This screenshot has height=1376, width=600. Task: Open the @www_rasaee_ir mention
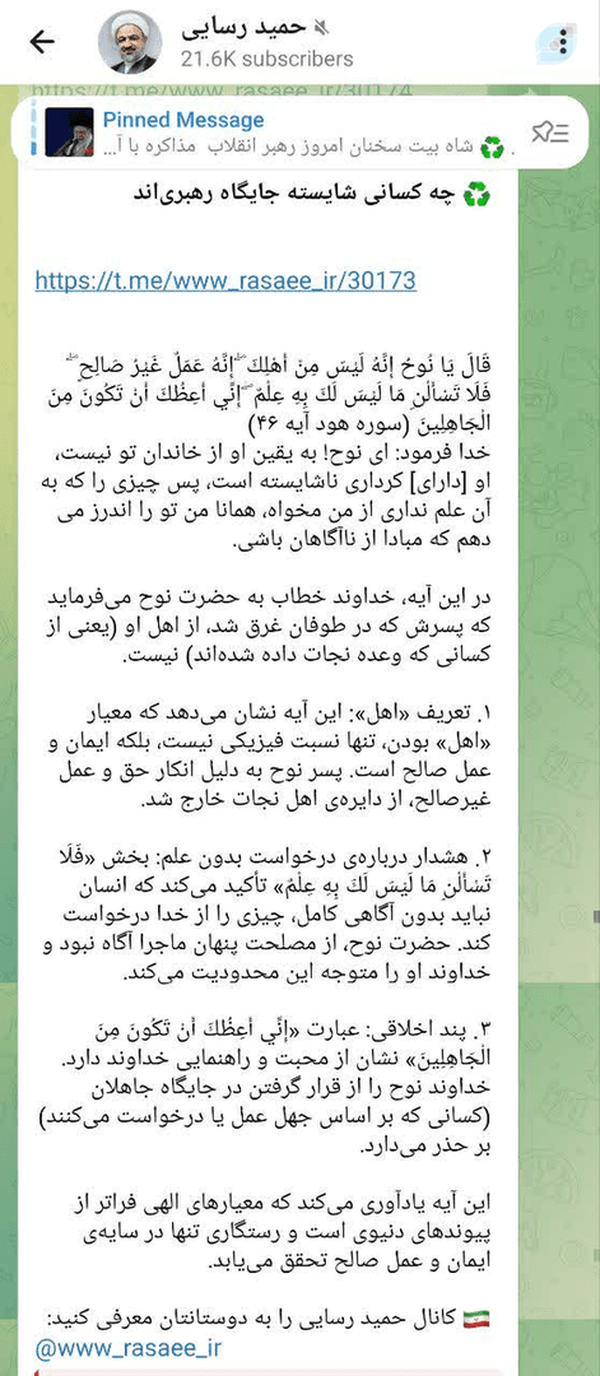[x=127, y=1348]
